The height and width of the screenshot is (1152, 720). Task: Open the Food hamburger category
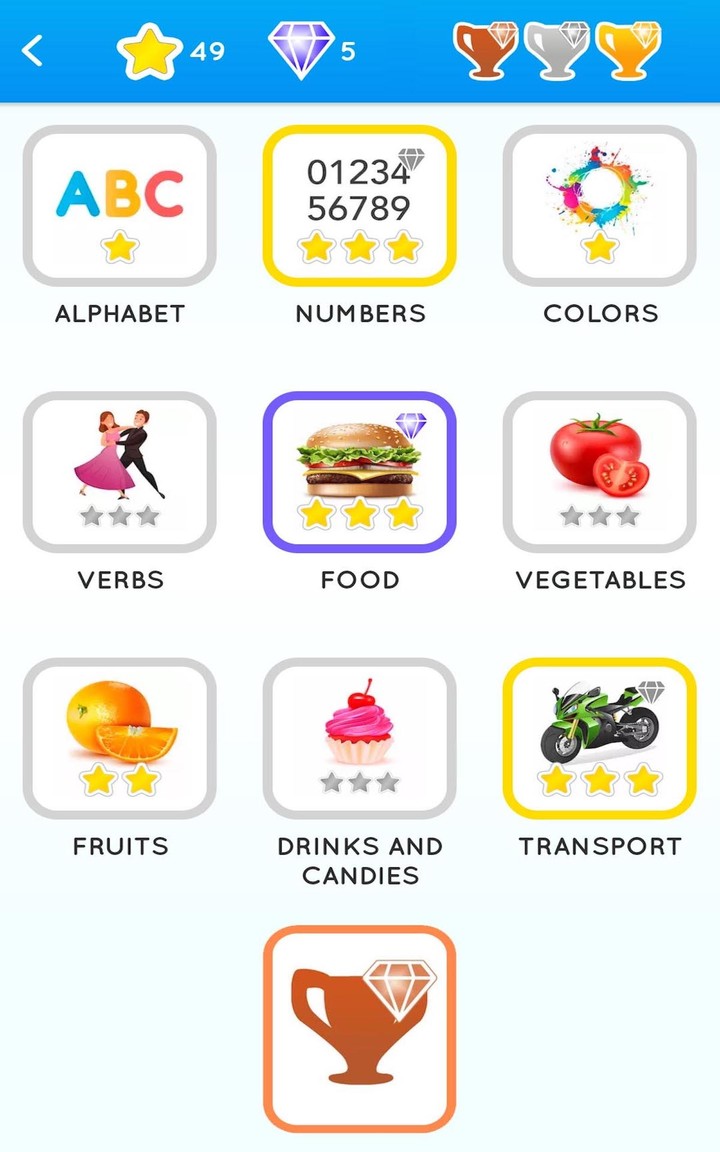pos(360,470)
